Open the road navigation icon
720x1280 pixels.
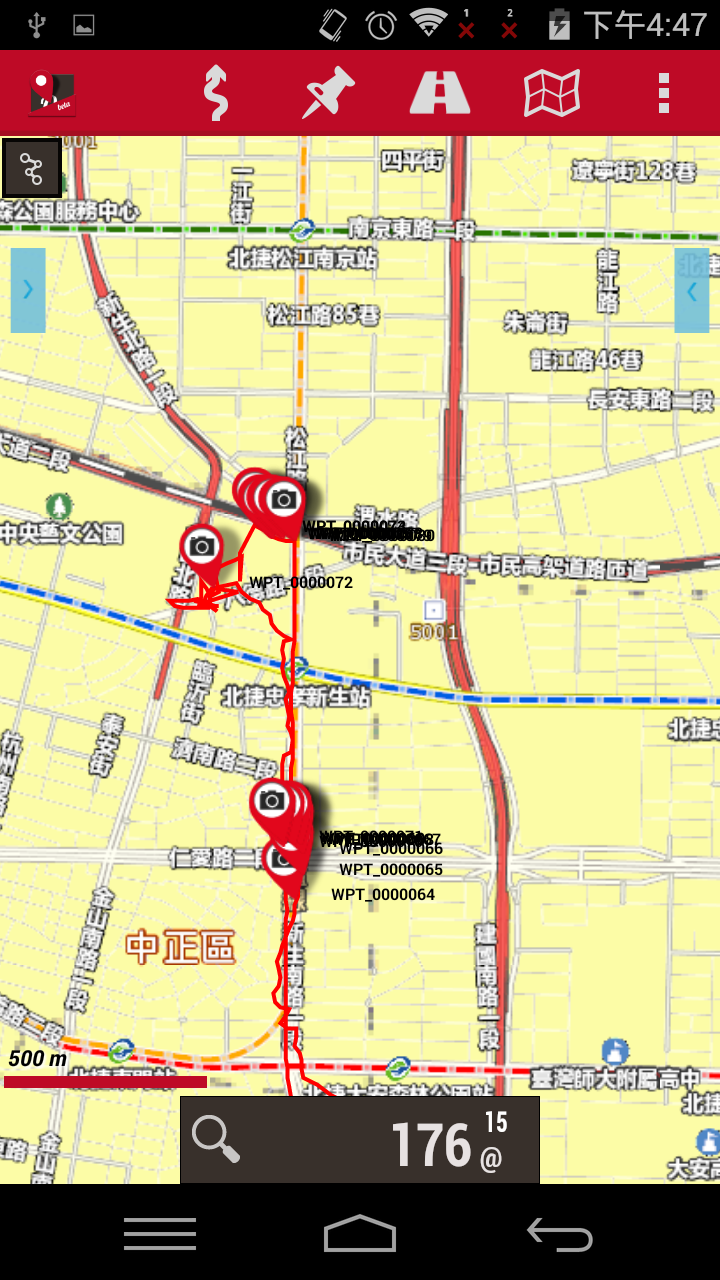tap(440, 93)
